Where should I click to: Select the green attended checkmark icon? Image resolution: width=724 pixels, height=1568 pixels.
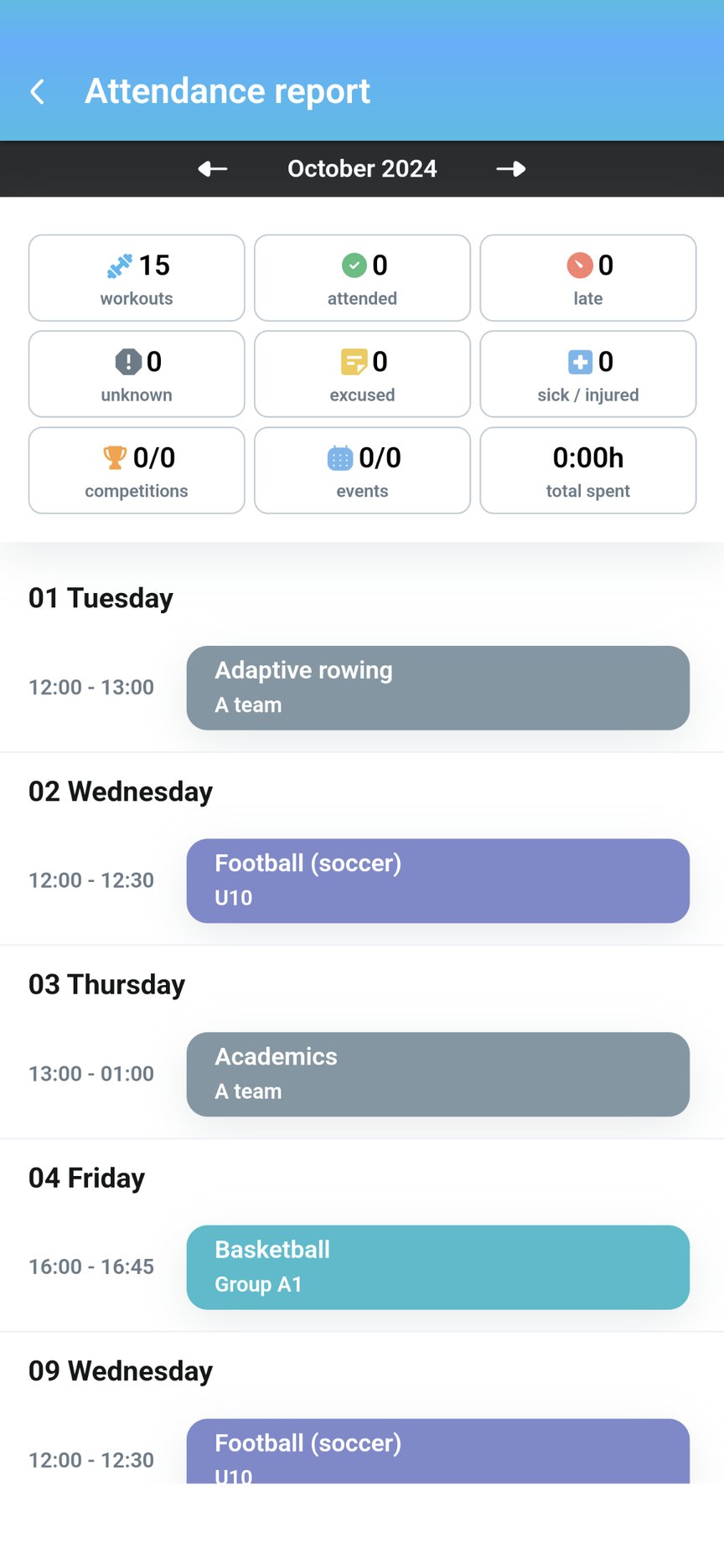click(x=353, y=265)
